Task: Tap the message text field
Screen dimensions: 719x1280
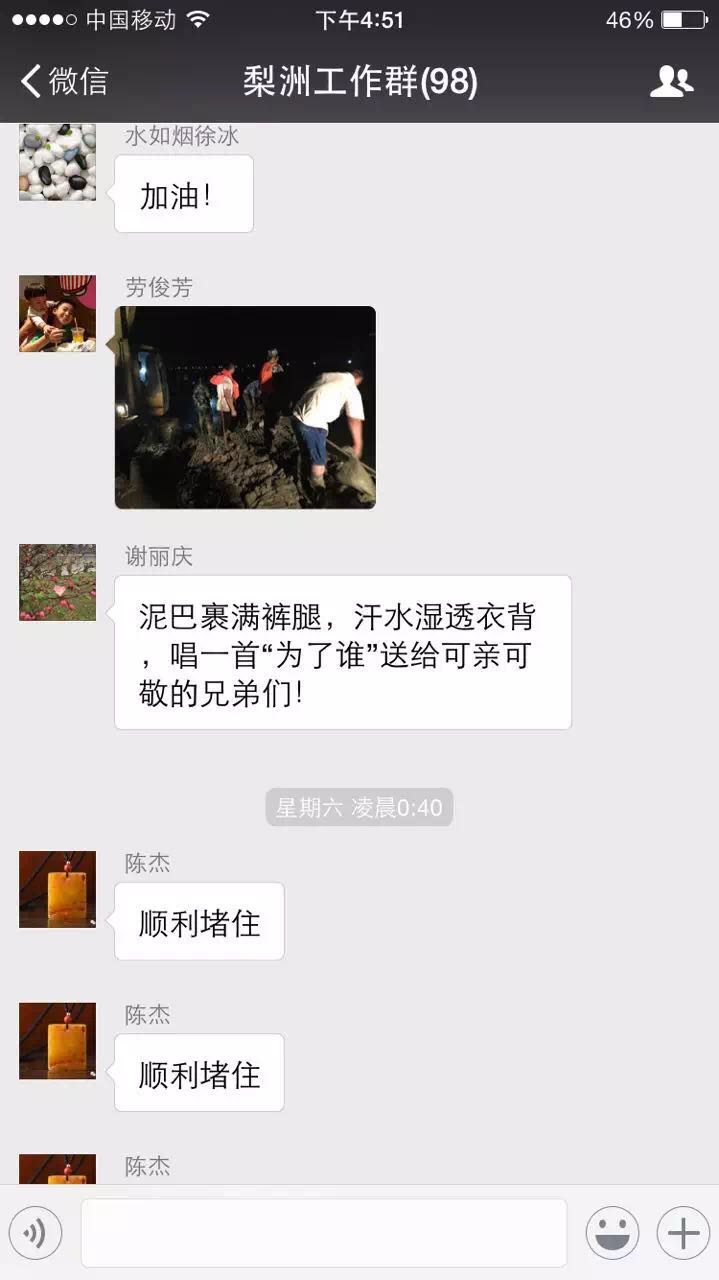Action: [x=323, y=1233]
